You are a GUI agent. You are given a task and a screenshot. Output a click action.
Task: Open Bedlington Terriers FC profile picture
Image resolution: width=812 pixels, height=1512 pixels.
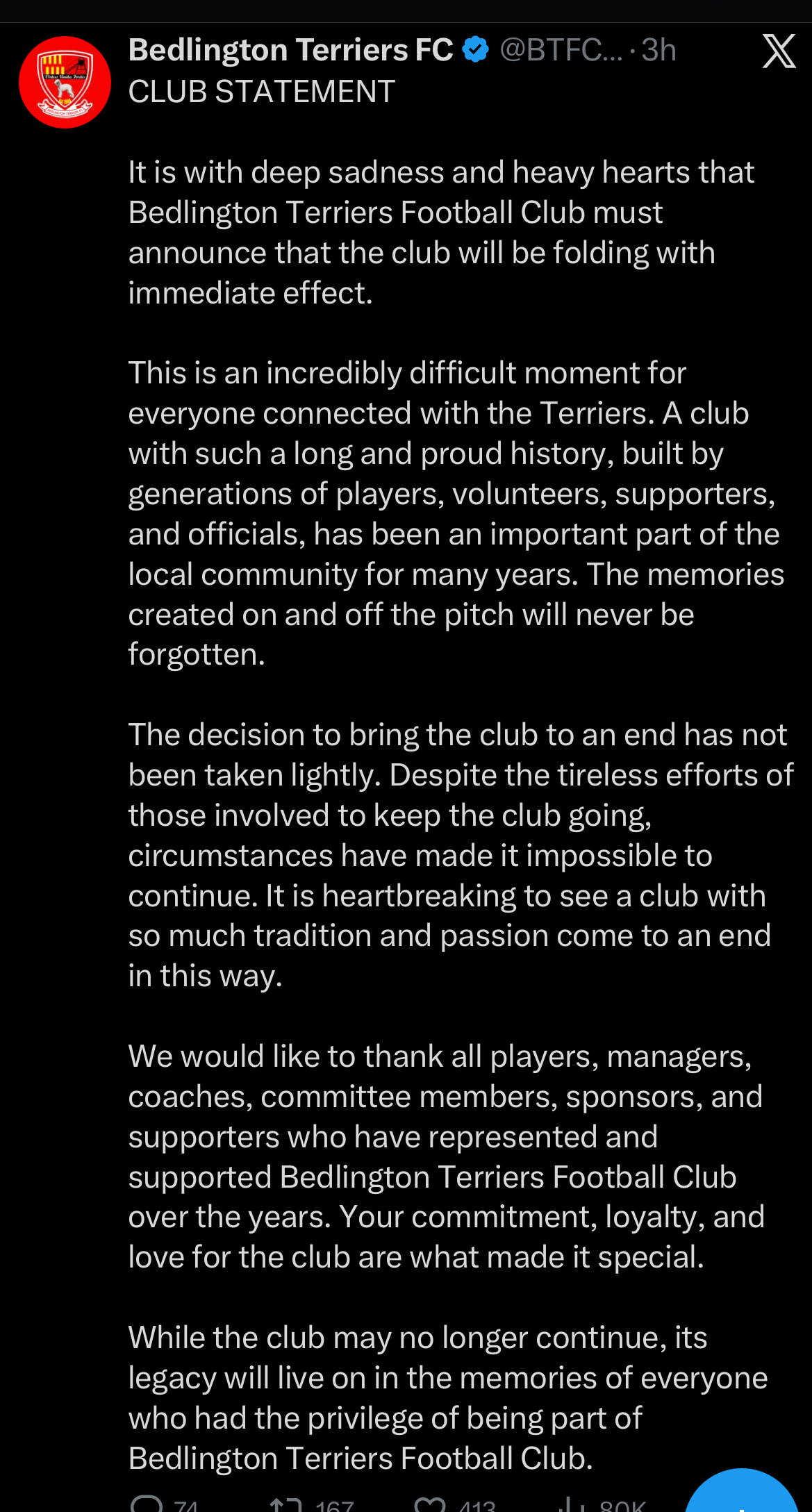click(65, 82)
